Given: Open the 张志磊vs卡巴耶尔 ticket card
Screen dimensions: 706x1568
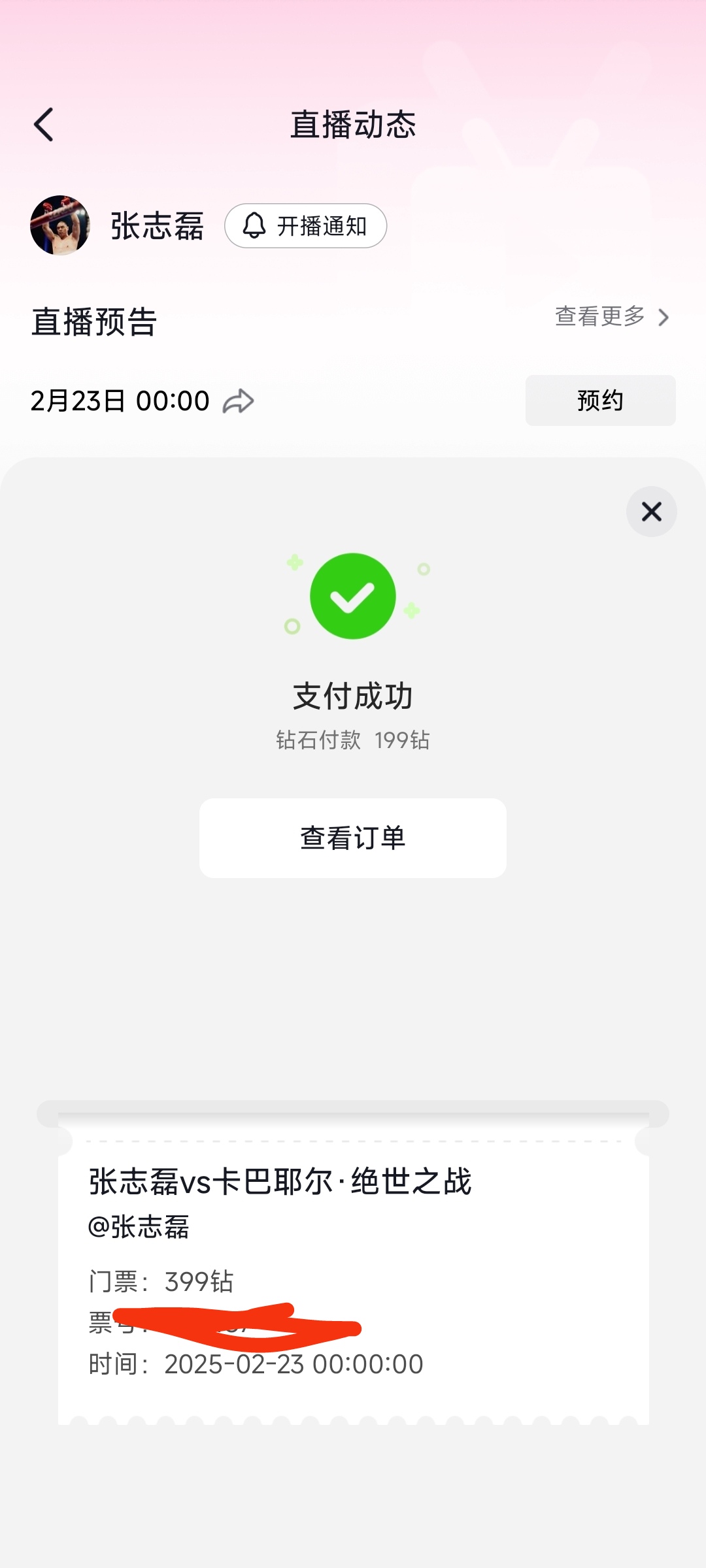Looking at the screenshot, I should pos(353,1267).
